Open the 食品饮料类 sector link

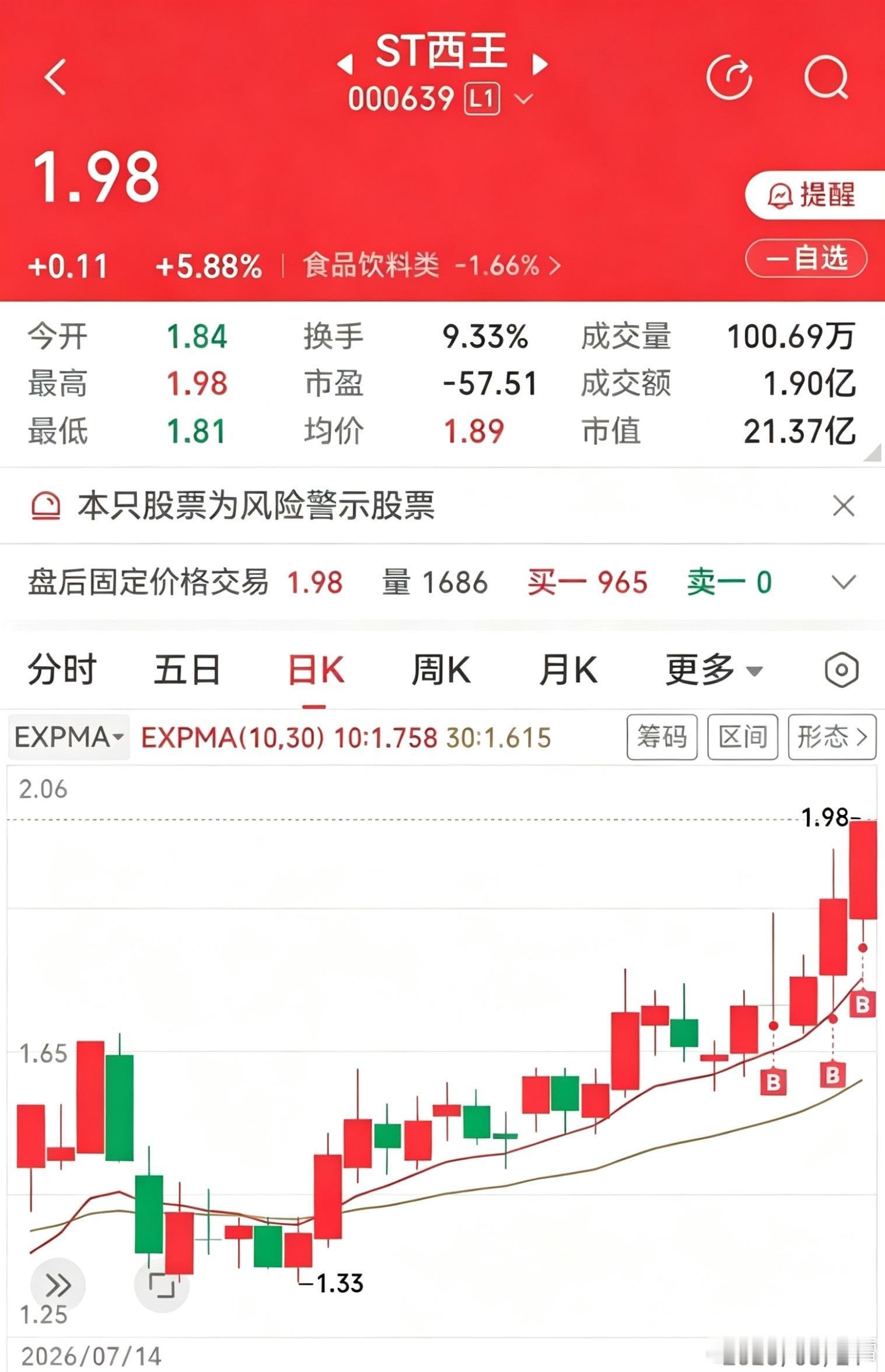pyautogui.click(x=432, y=266)
